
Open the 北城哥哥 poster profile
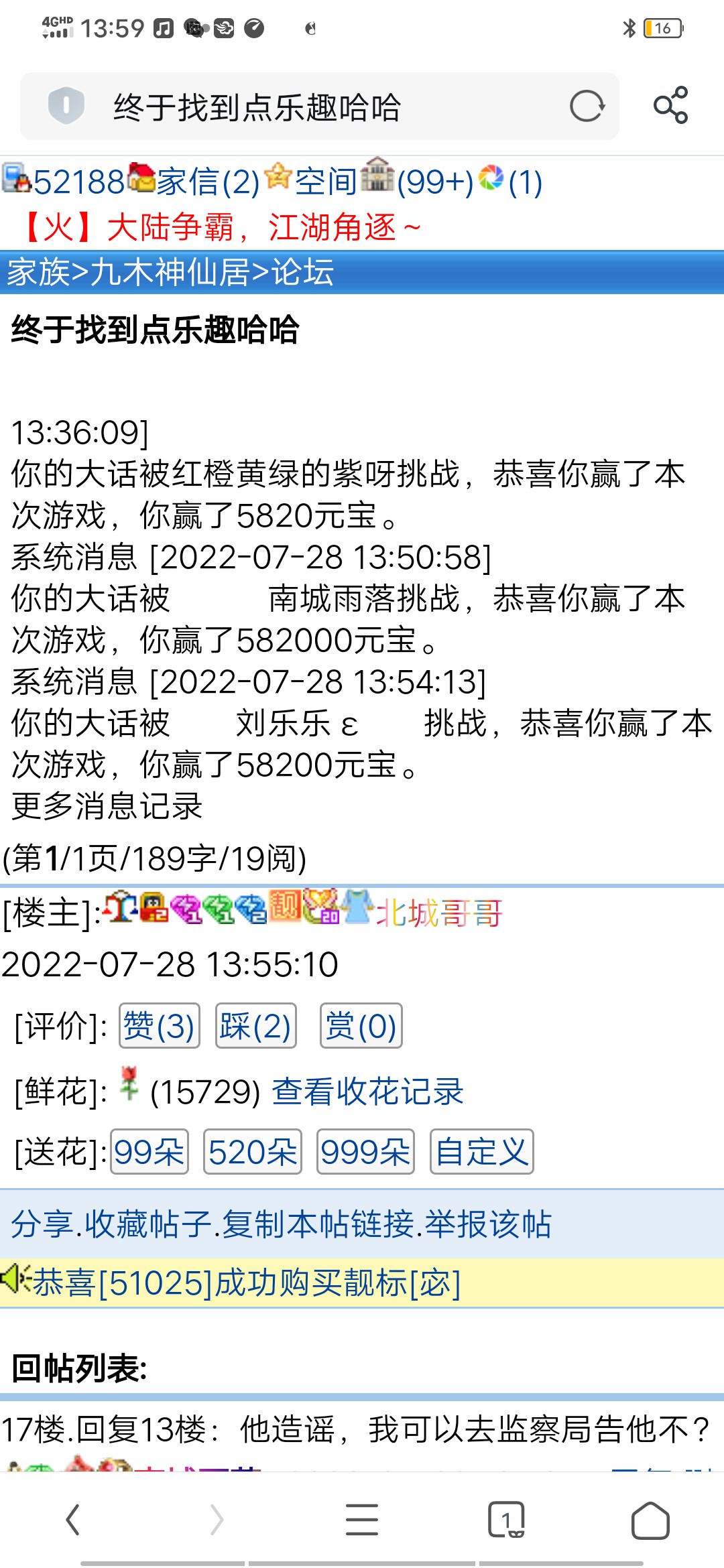tap(439, 913)
